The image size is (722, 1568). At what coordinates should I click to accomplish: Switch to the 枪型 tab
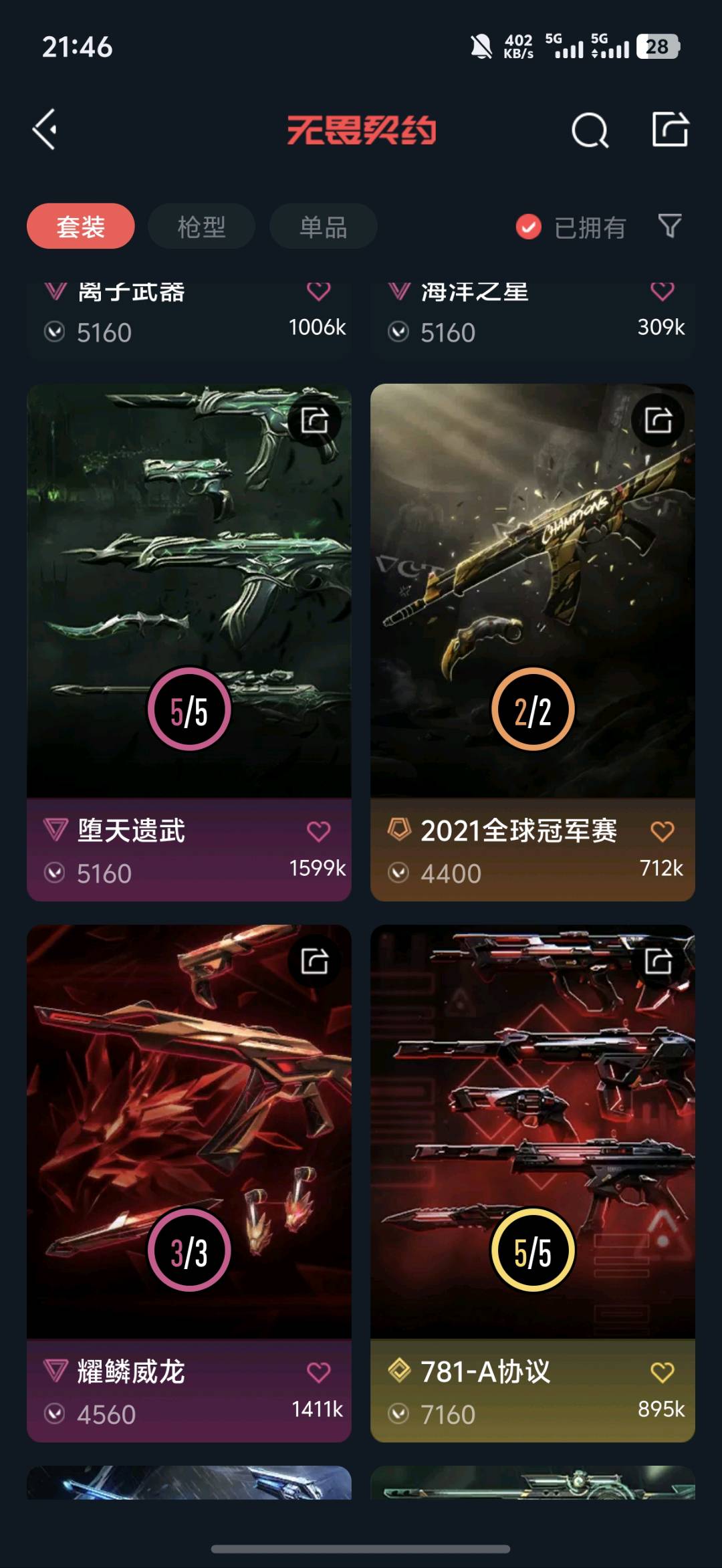coord(202,227)
